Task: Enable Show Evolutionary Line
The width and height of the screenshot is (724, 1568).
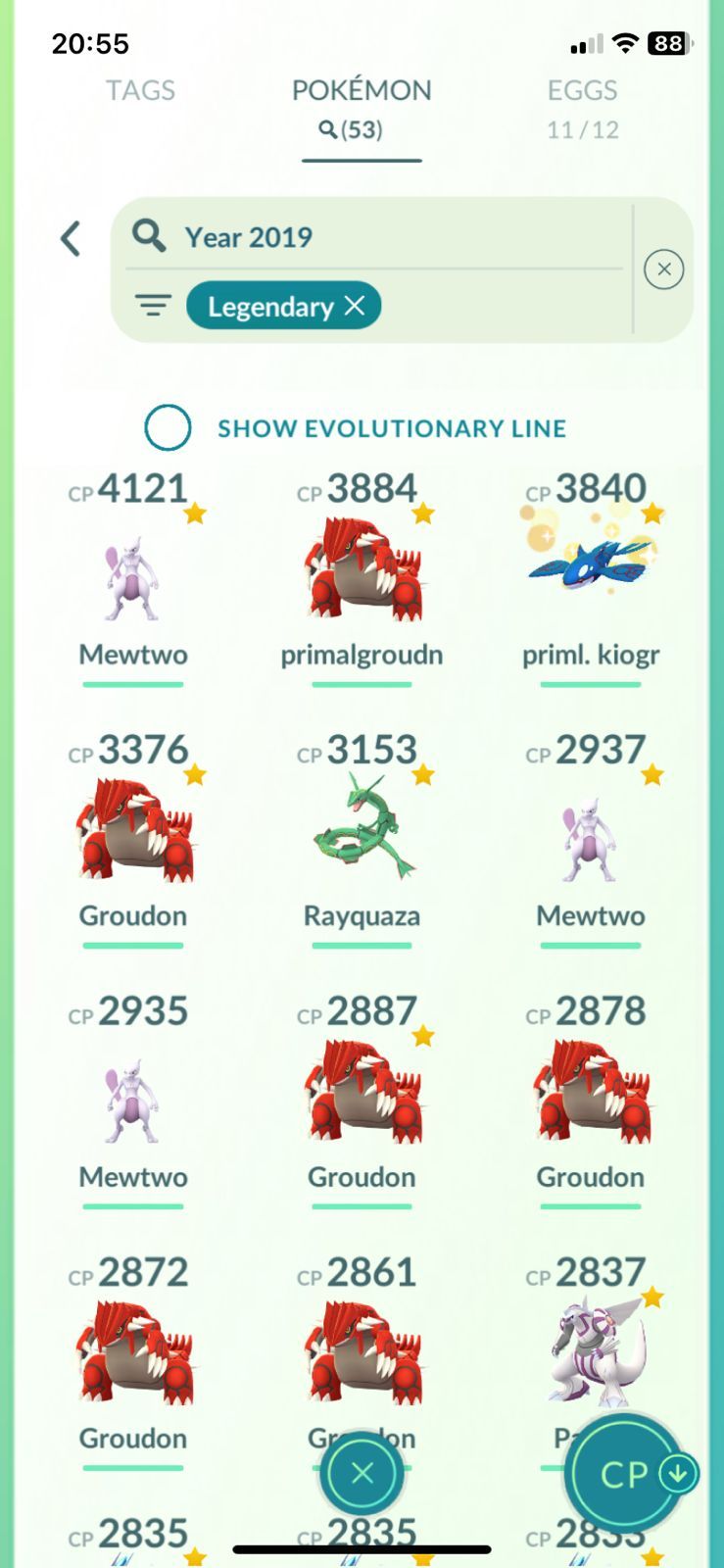Action: (168, 428)
